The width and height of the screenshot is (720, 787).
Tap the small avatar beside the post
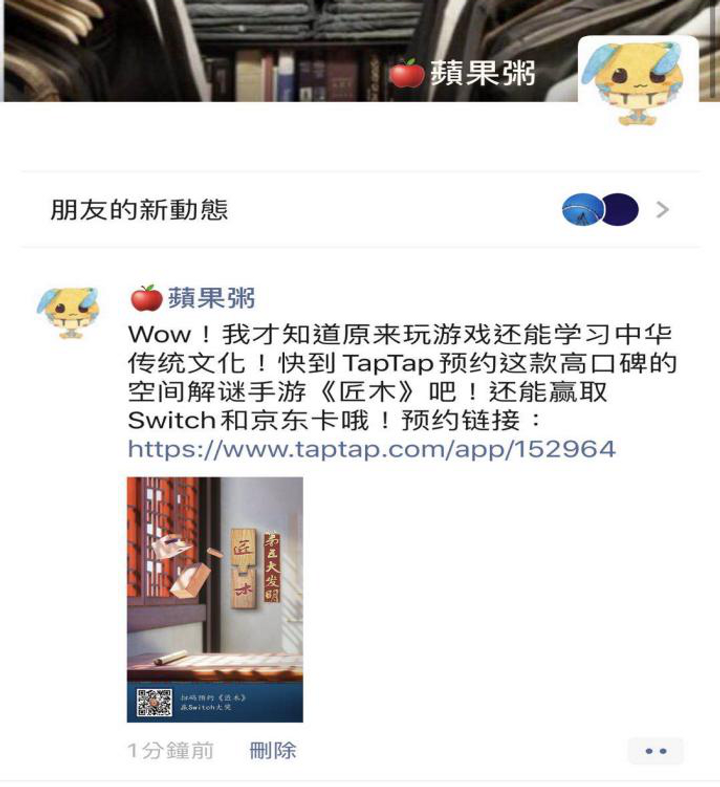tap(68, 311)
